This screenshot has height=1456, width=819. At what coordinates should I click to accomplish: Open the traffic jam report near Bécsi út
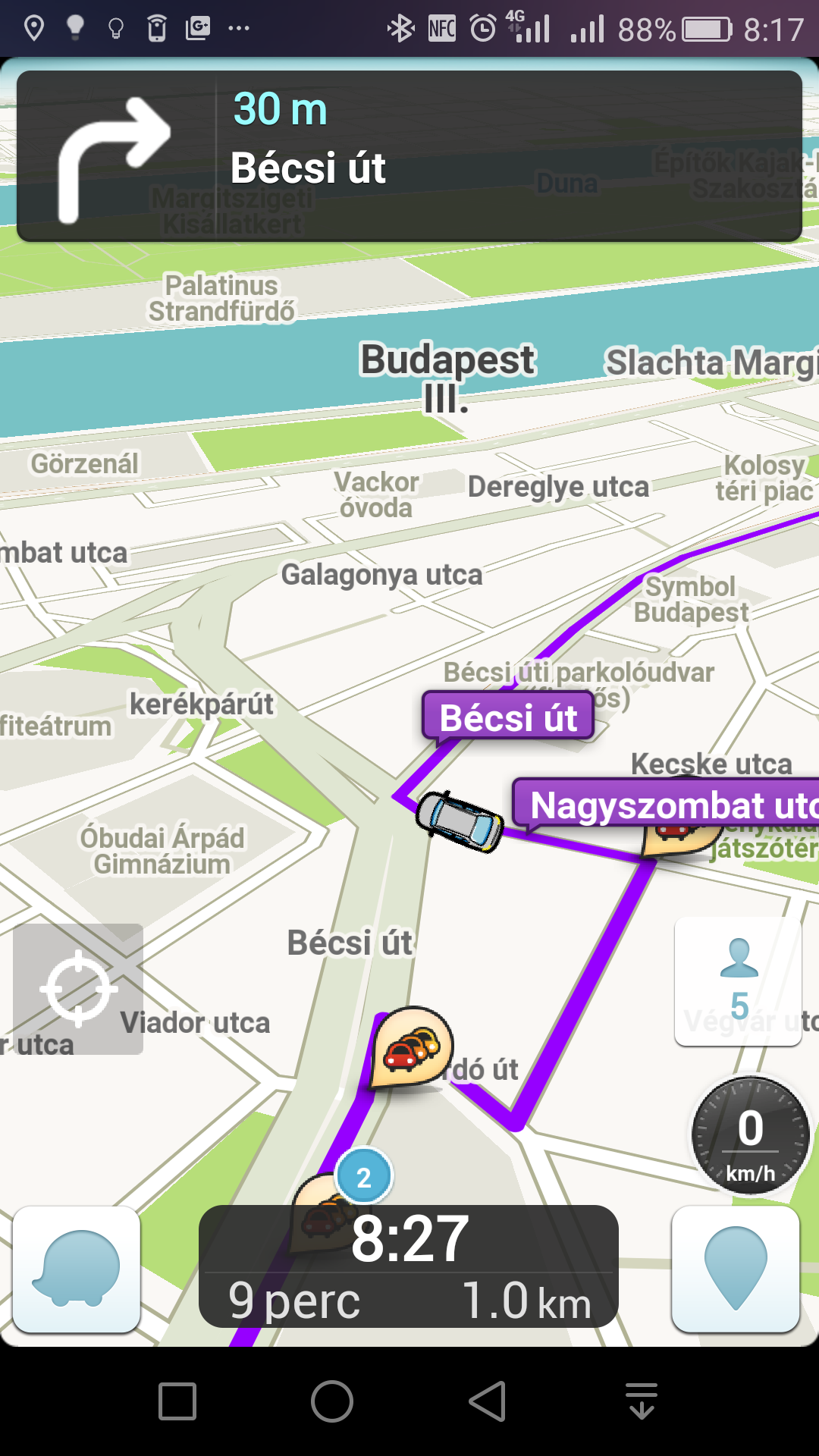pos(412,1047)
